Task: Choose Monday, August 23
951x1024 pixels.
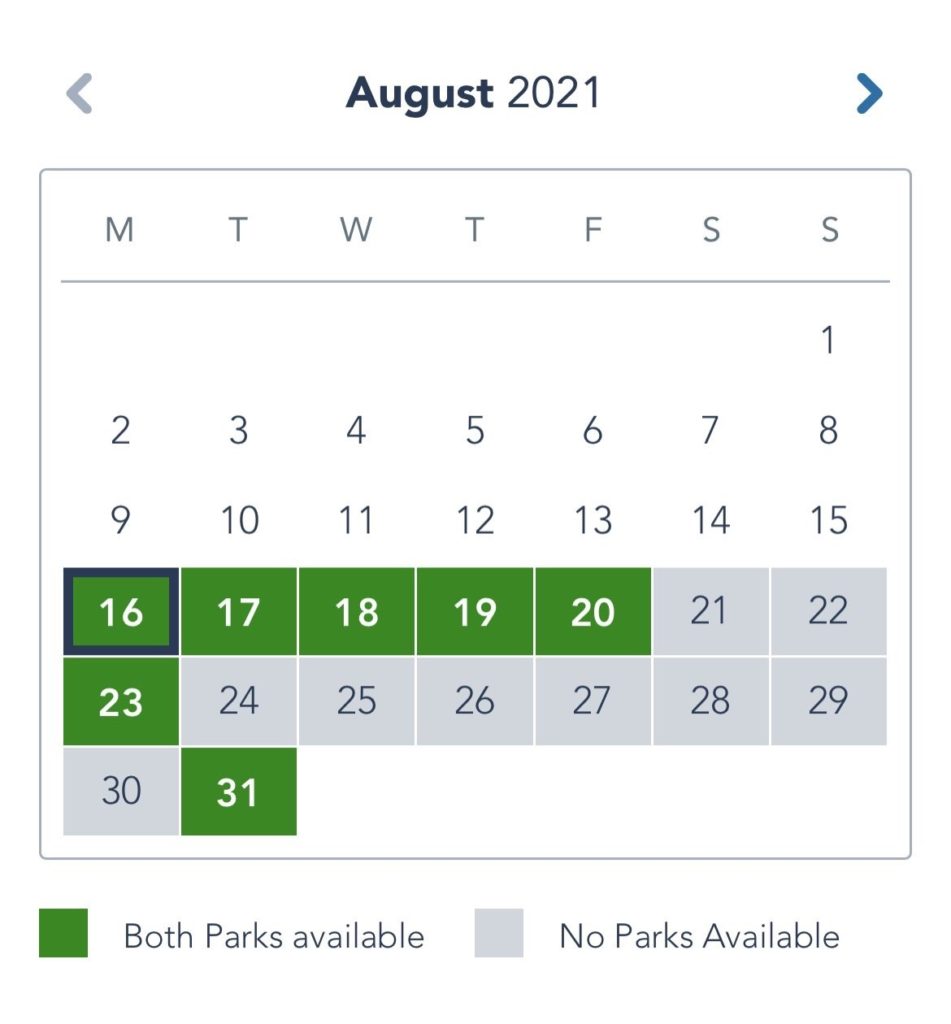Action: 121,702
